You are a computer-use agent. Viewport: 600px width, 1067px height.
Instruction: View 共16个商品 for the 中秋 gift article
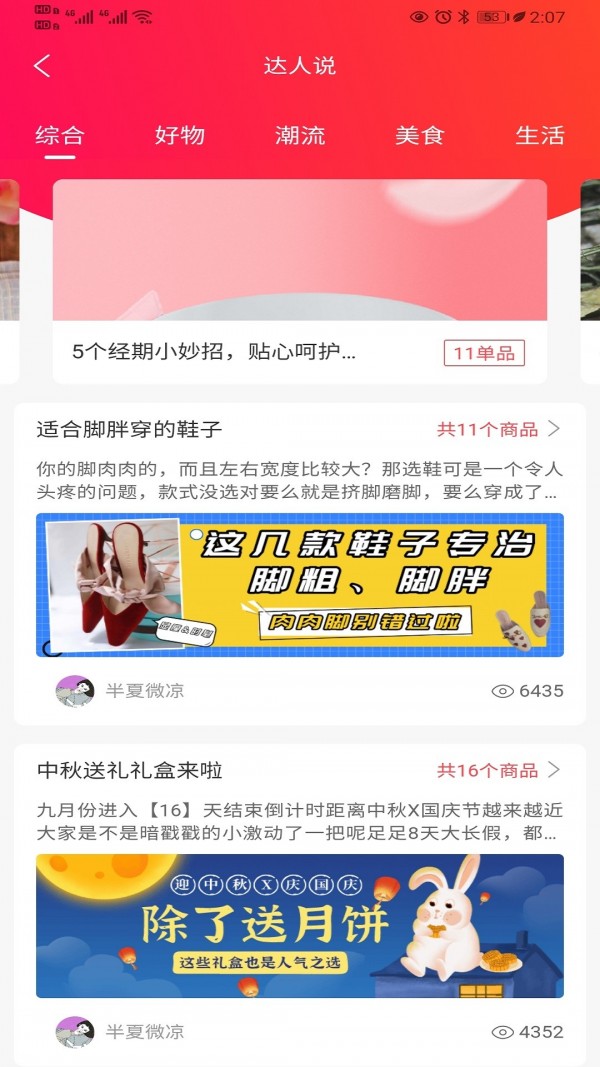tap(498, 771)
